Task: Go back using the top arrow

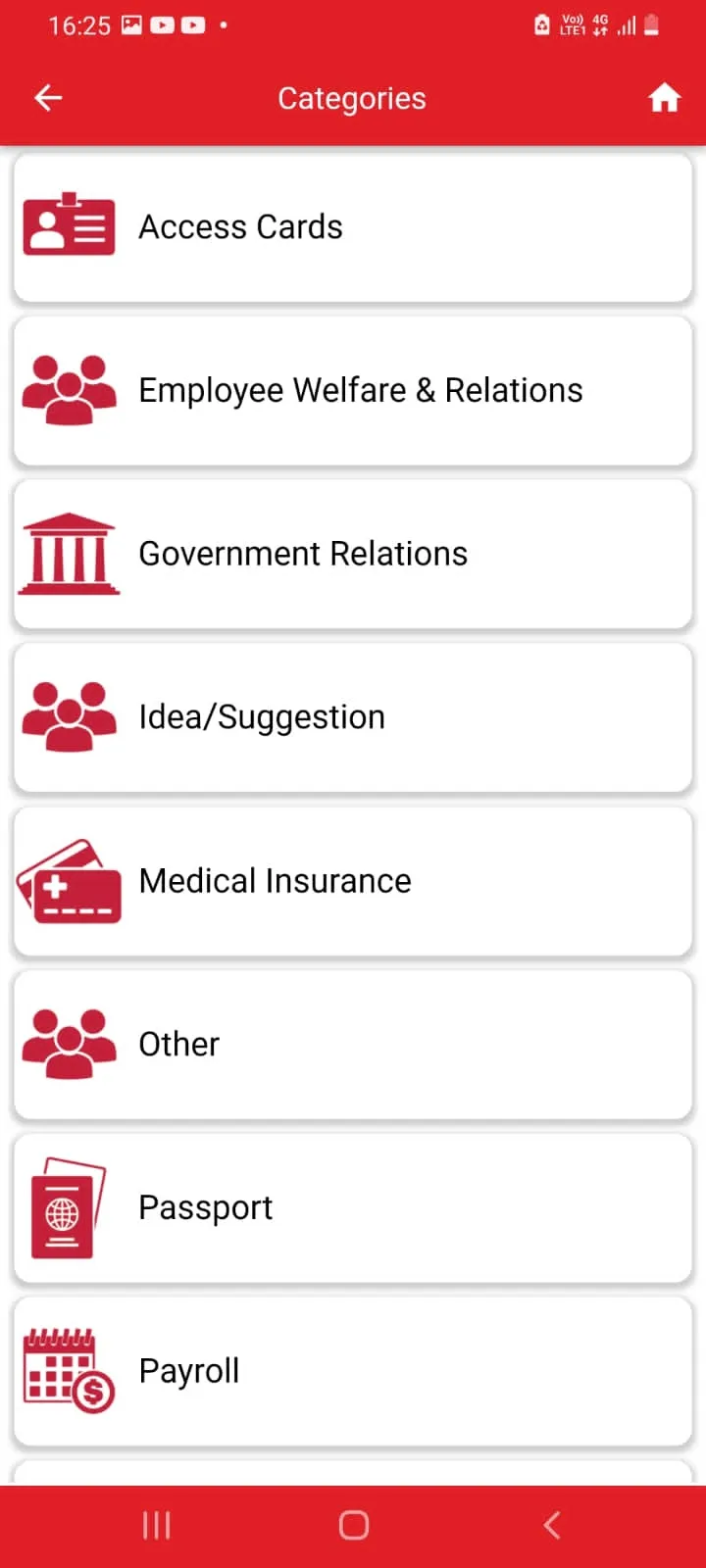Action: [x=48, y=98]
